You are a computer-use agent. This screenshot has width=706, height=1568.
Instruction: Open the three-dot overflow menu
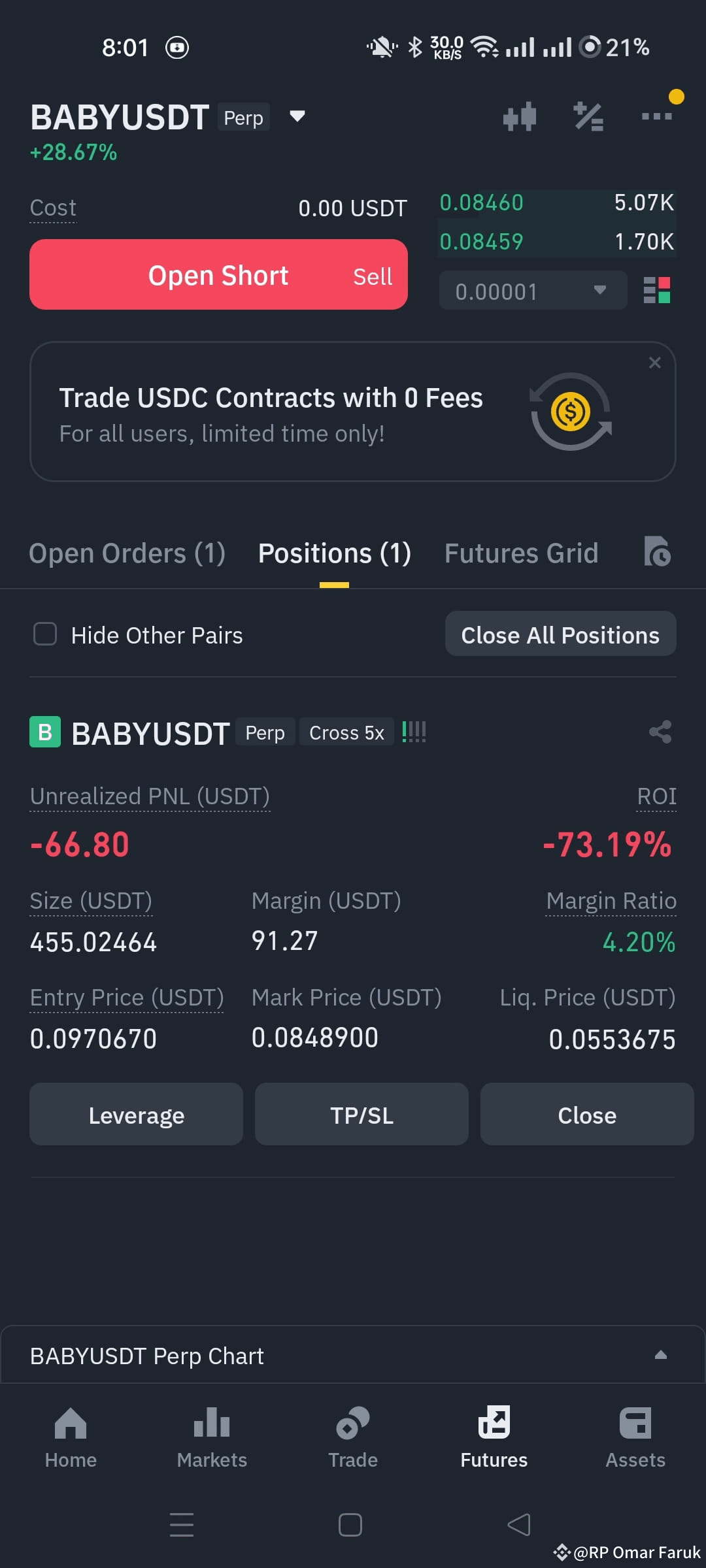tap(657, 116)
